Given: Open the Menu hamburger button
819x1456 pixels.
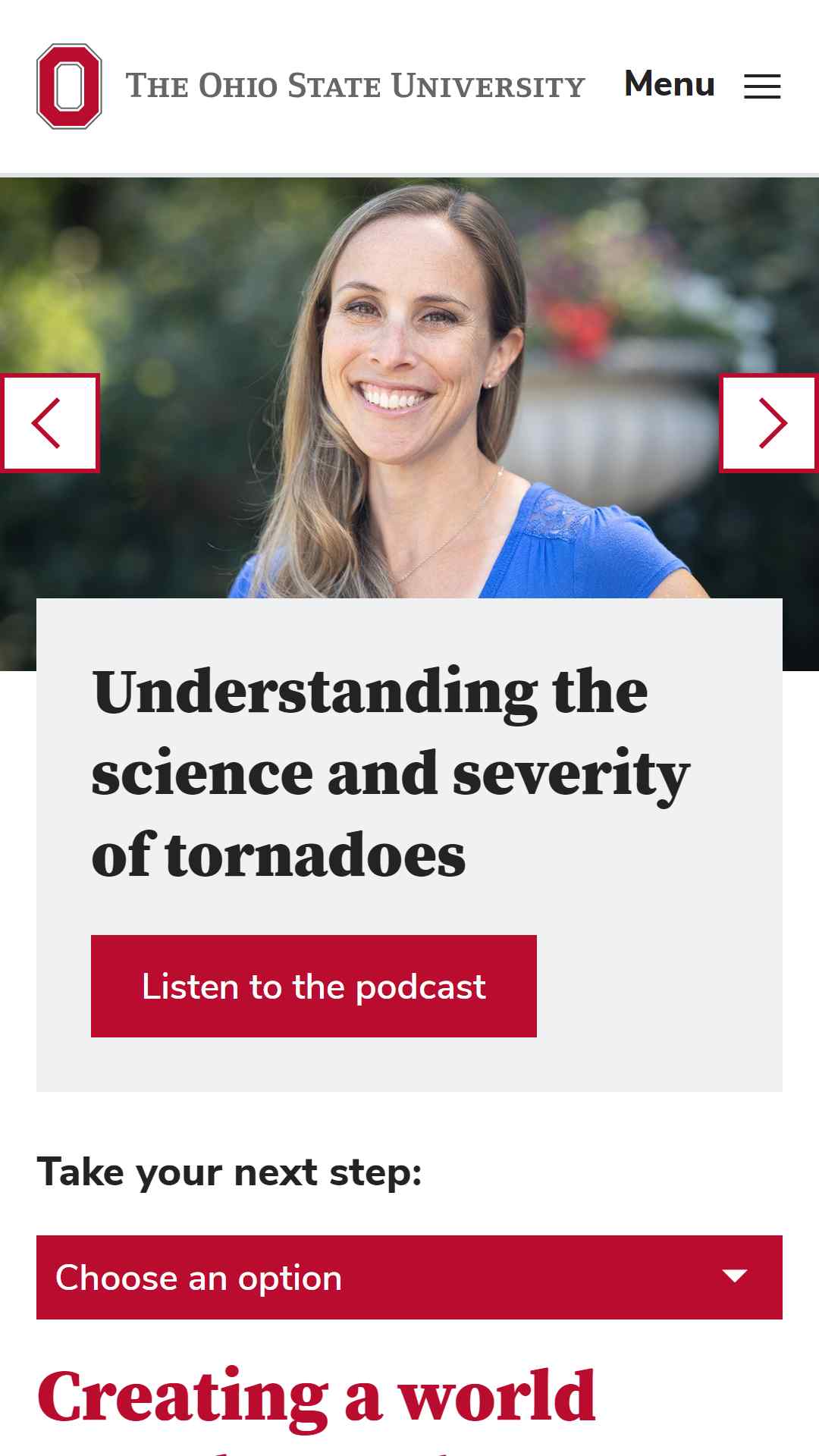Looking at the screenshot, I should (x=702, y=85).
